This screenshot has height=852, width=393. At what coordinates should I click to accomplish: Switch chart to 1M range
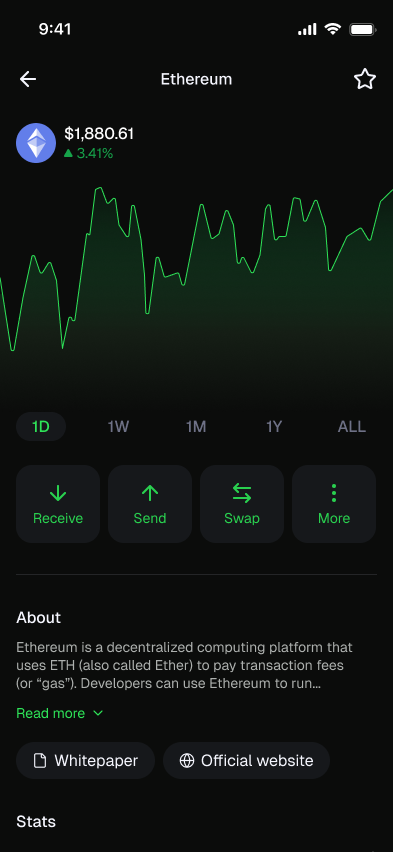click(196, 427)
